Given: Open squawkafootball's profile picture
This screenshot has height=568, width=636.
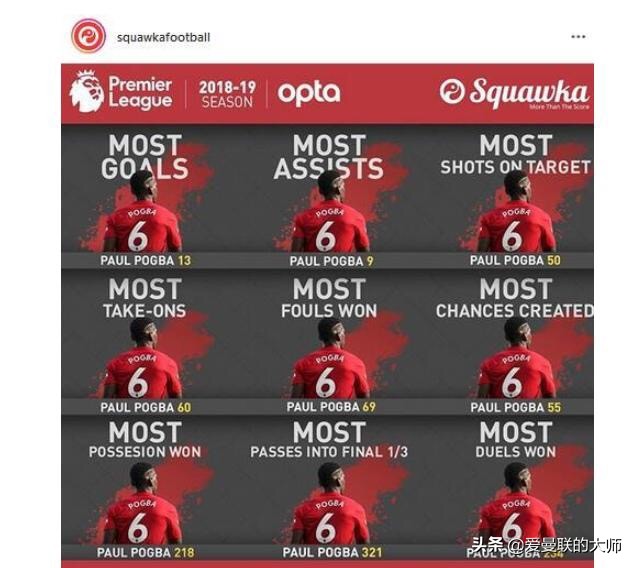Looking at the screenshot, I should [88, 37].
